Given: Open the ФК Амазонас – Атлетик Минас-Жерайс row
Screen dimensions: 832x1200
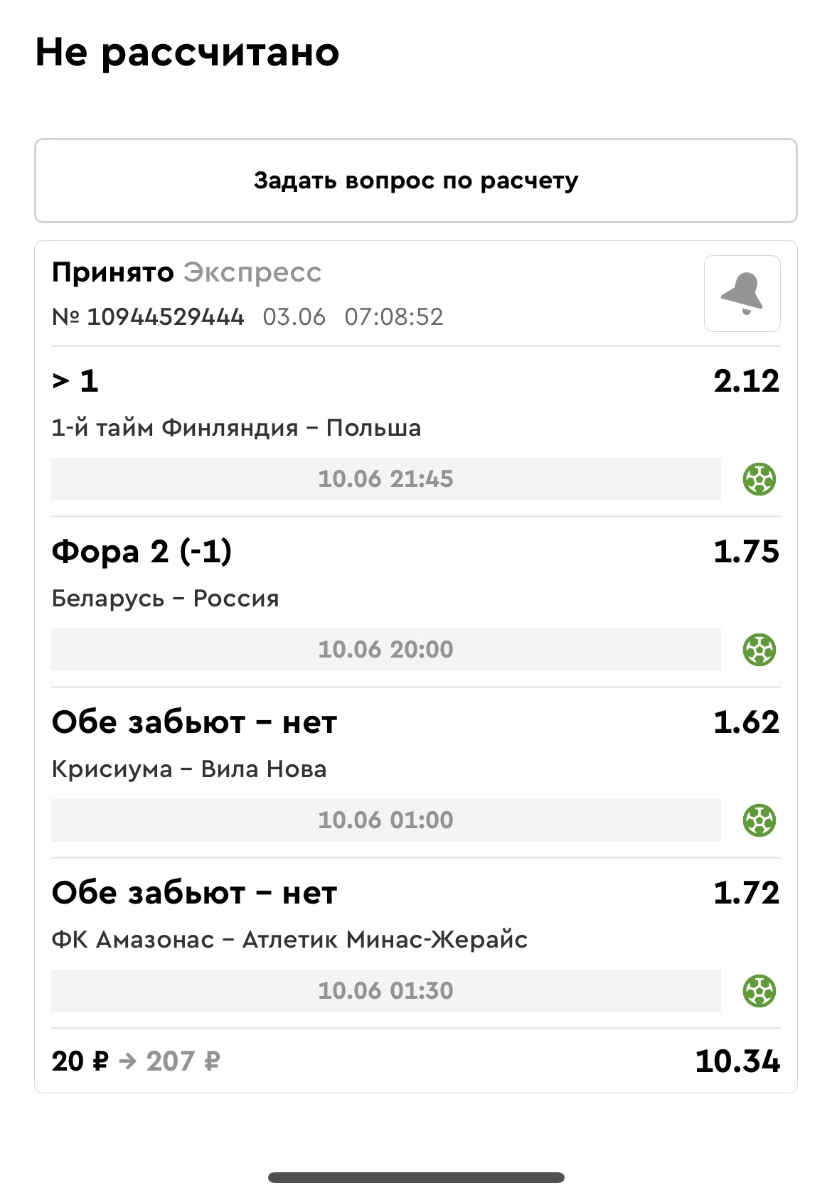Looking at the screenshot, I should [x=415, y=939].
